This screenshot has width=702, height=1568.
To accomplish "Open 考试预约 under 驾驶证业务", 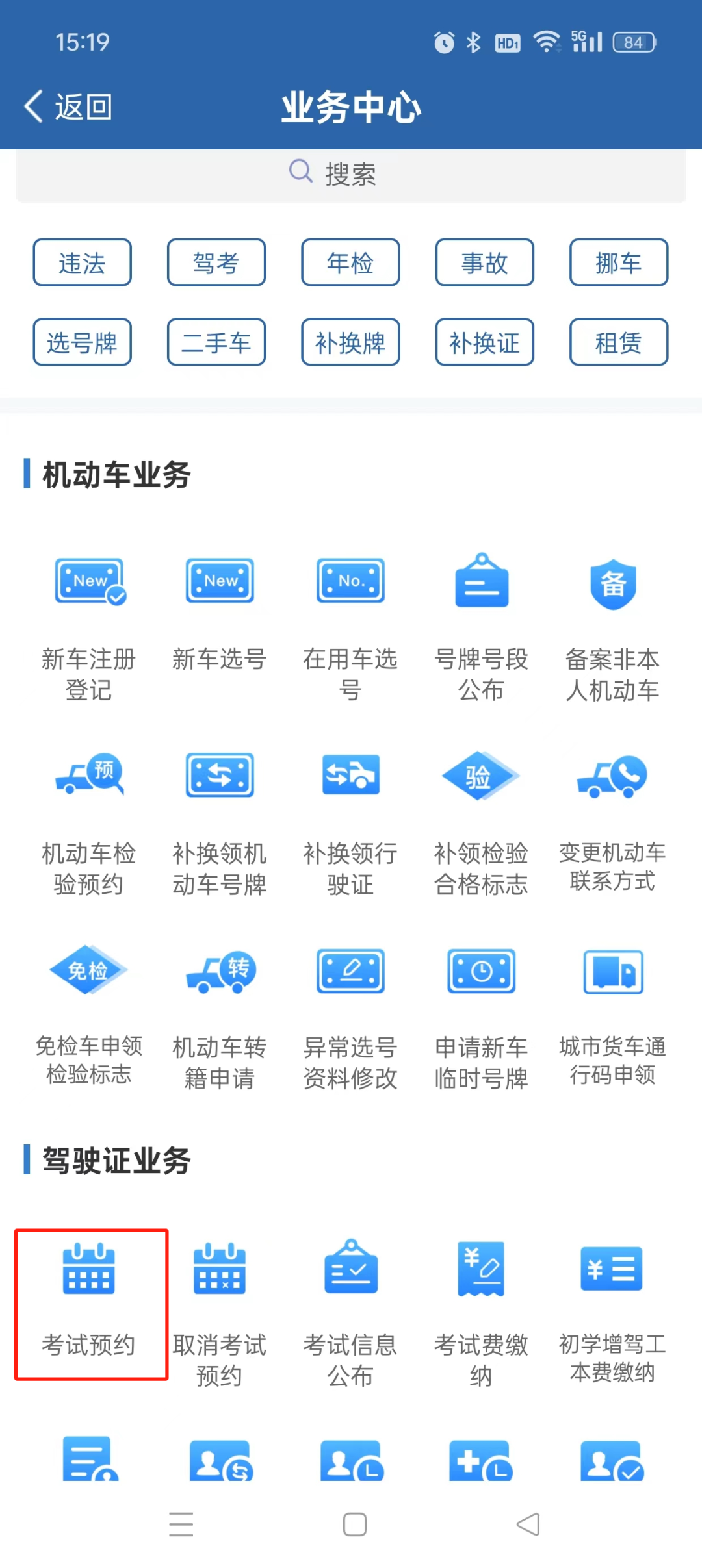I will click(89, 1302).
